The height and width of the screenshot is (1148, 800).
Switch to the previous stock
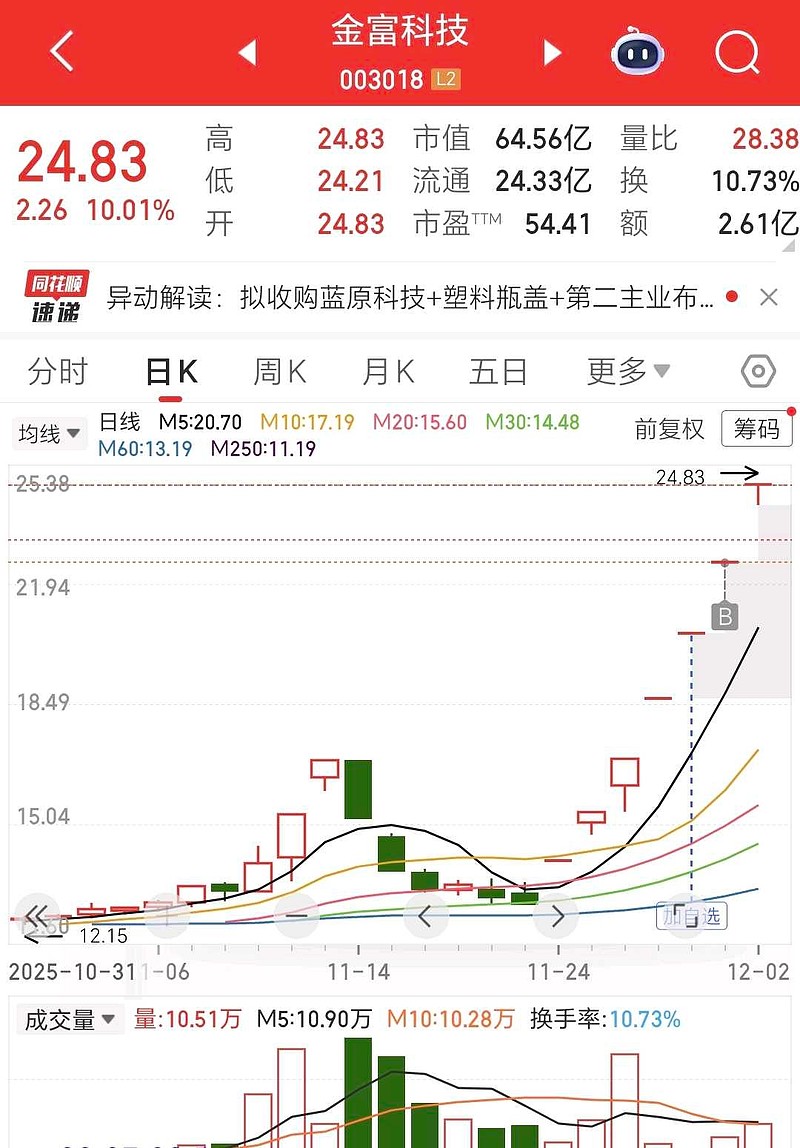click(247, 52)
